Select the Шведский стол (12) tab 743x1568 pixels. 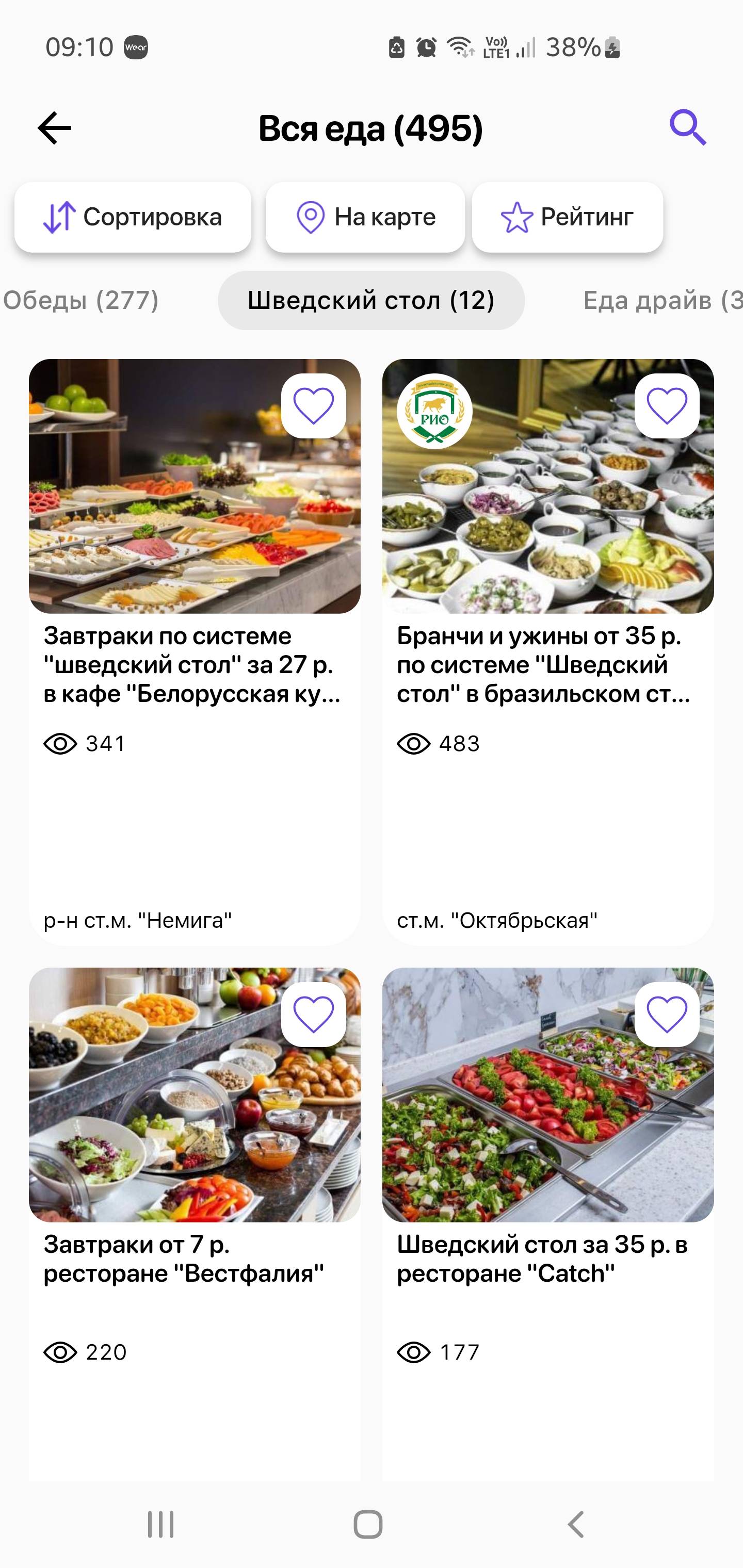[x=371, y=300]
